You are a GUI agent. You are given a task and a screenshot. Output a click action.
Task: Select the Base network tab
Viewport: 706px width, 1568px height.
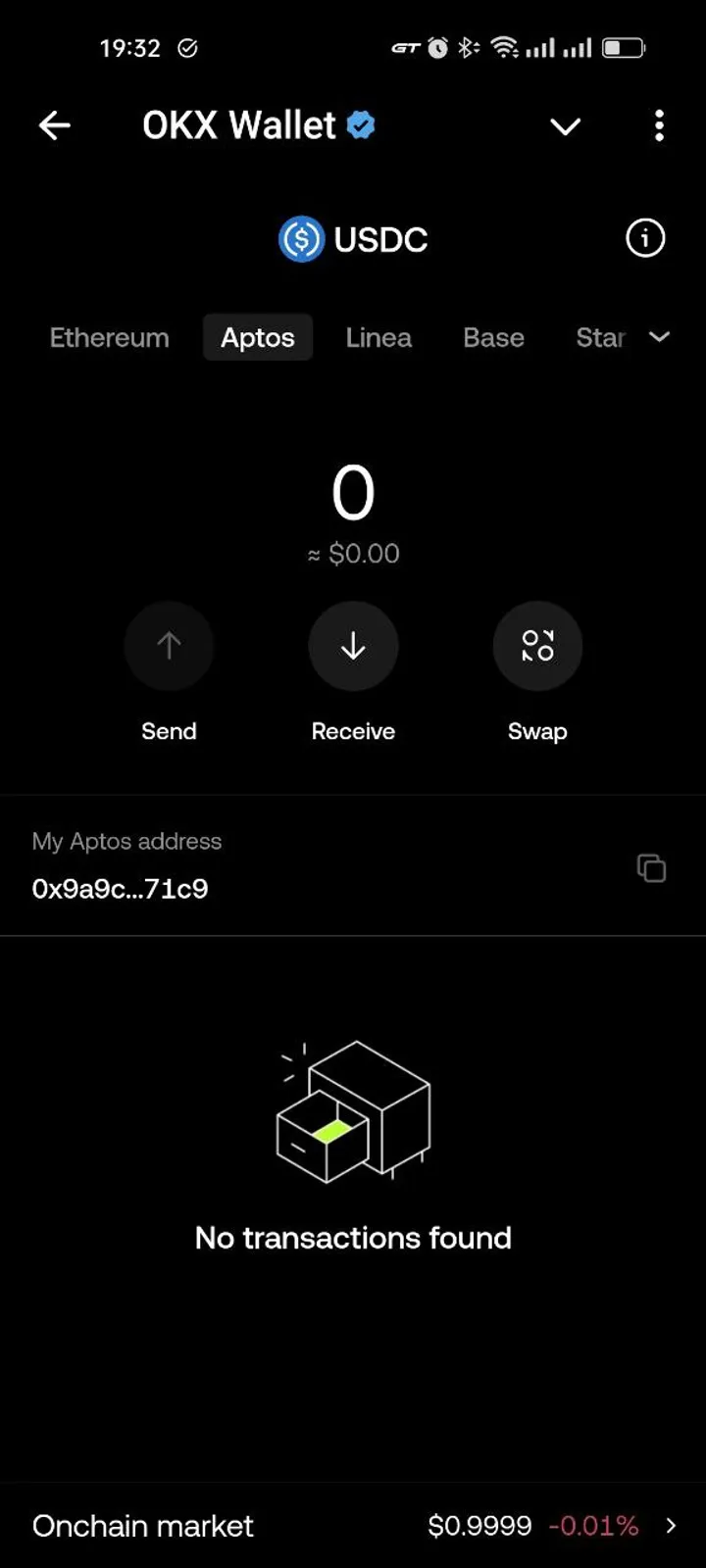coord(493,337)
